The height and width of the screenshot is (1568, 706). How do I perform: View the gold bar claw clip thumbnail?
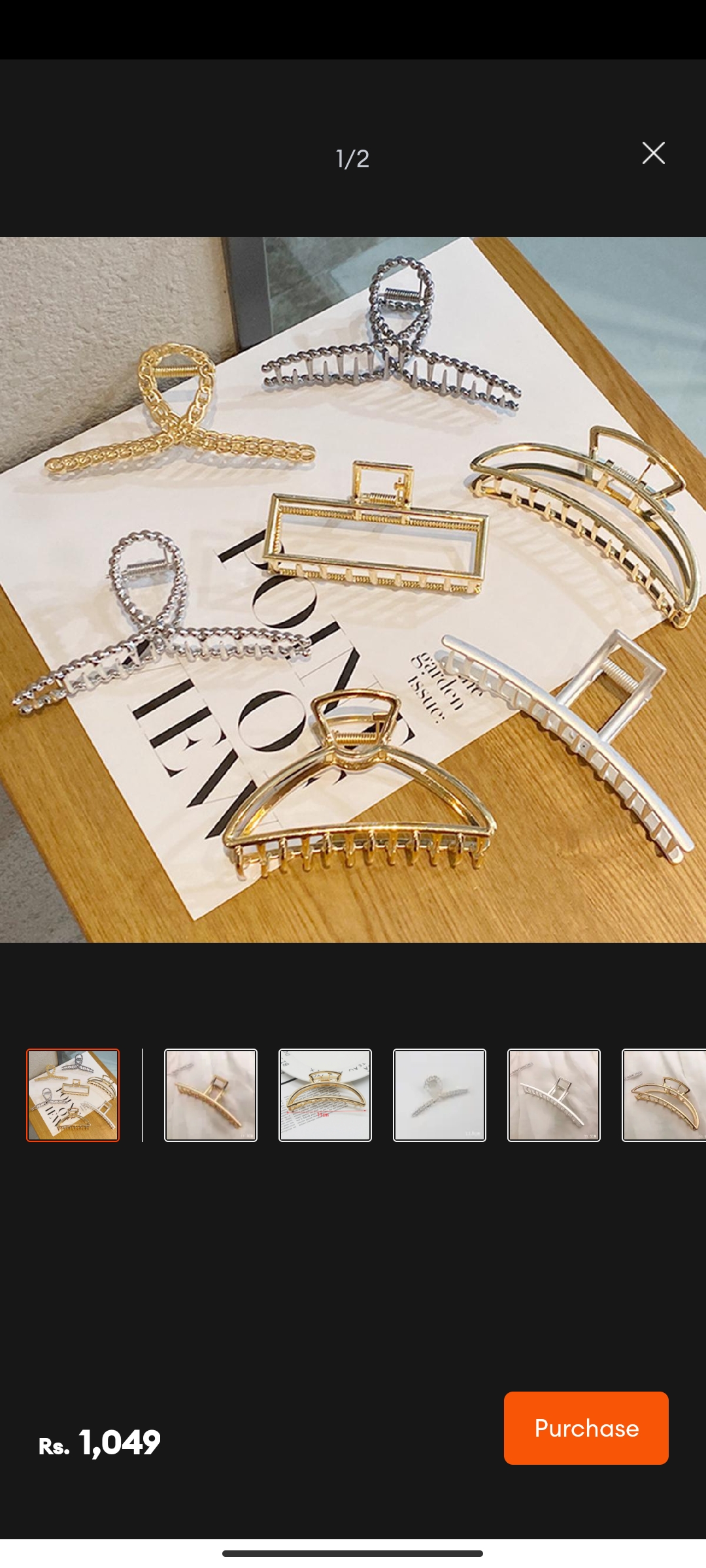point(210,1096)
